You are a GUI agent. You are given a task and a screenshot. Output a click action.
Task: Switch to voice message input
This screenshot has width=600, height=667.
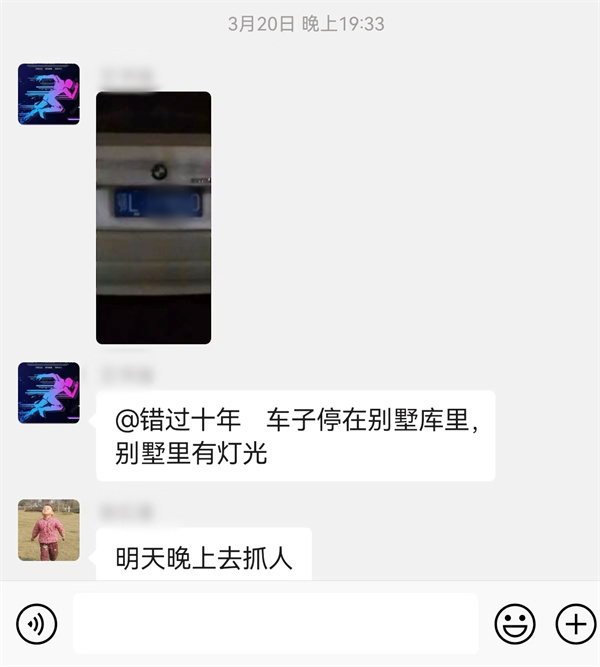click(37, 625)
